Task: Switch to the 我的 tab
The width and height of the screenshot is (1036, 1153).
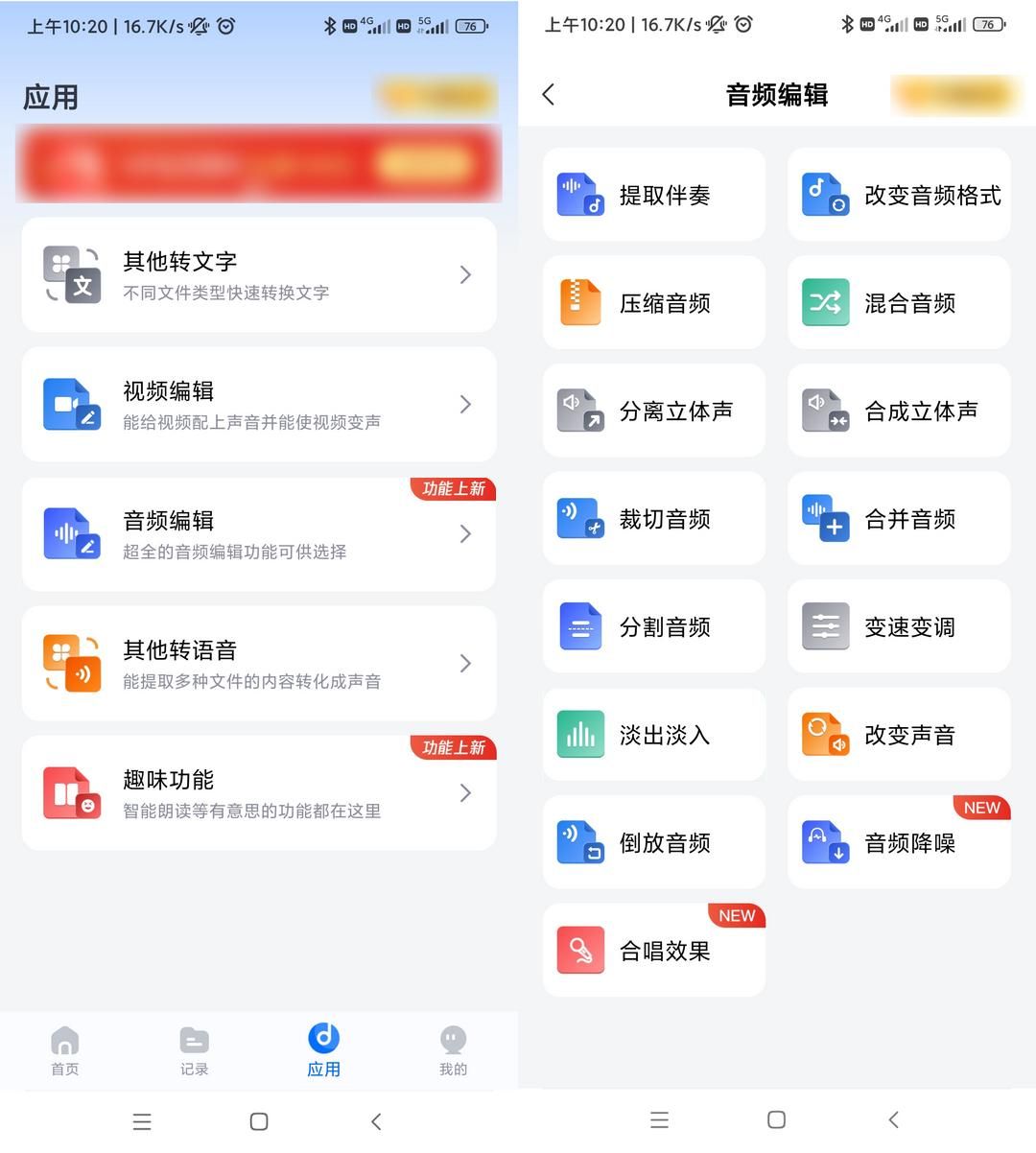Action: (453, 1050)
